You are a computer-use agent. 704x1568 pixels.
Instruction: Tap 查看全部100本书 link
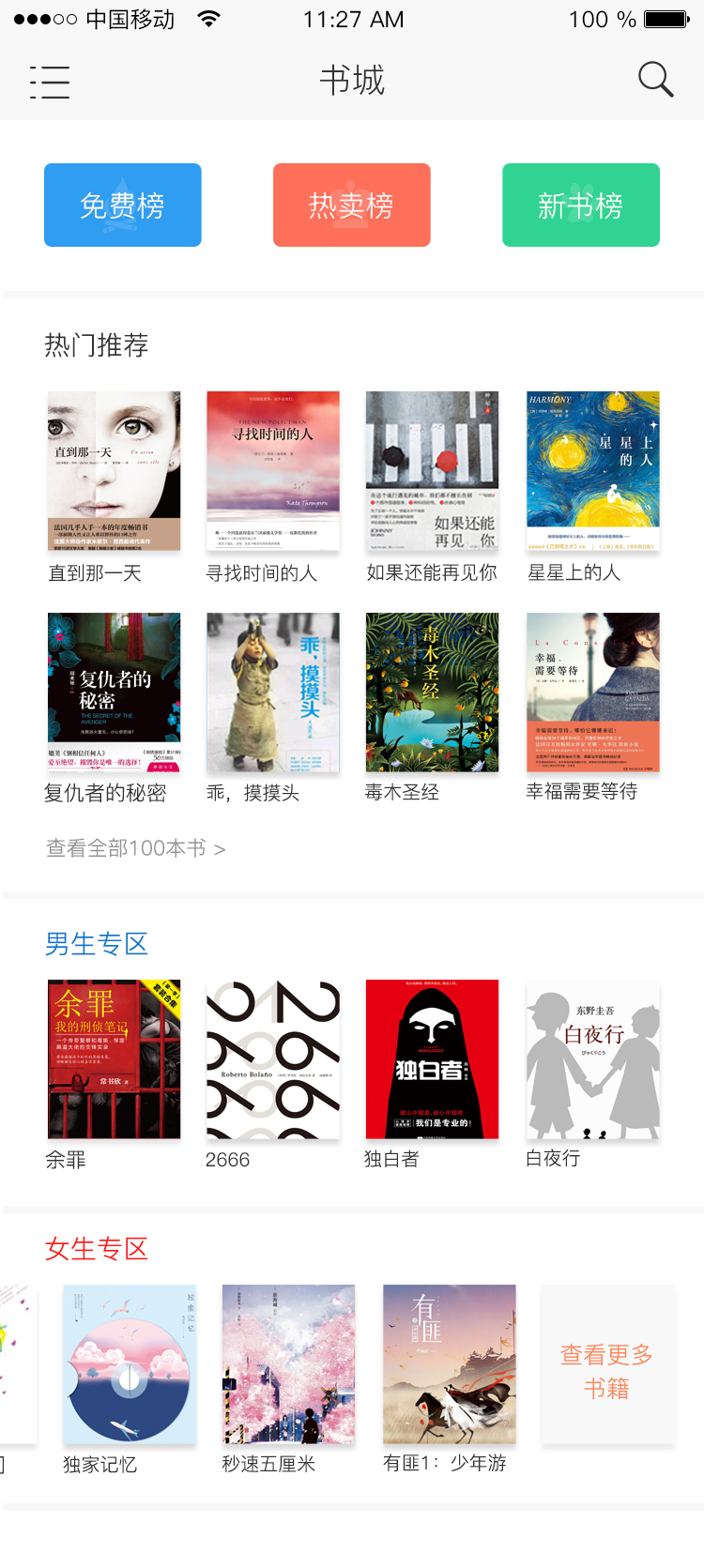coord(136,848)
